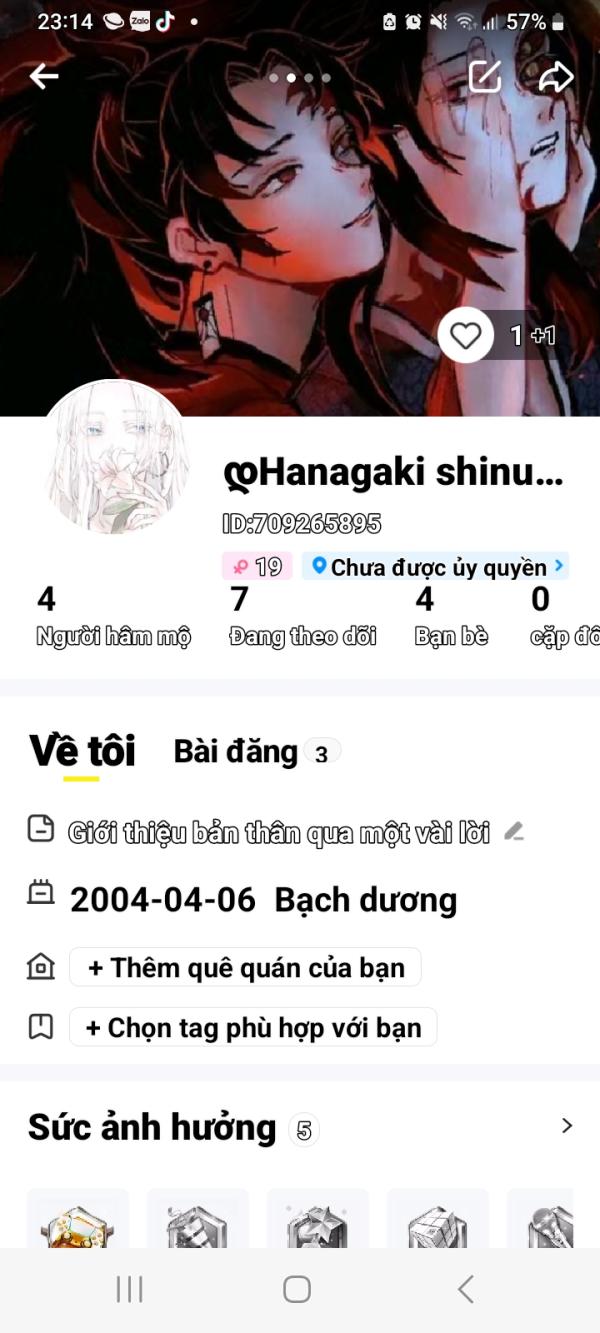The height and width of the screenshot is (1333, 600).
Task: Go back using the top-left arrow
Action: [x=44, y=76]
